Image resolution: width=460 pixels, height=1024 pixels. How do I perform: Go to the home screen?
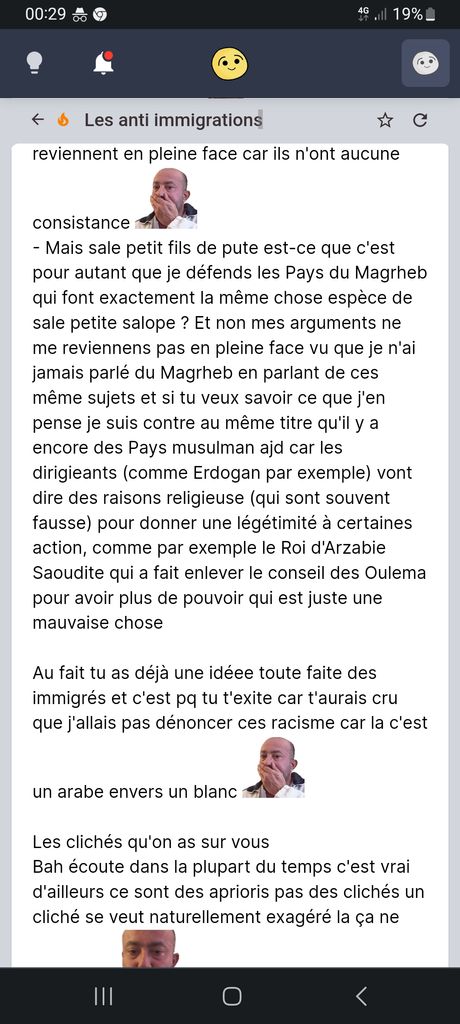[231, 996]
